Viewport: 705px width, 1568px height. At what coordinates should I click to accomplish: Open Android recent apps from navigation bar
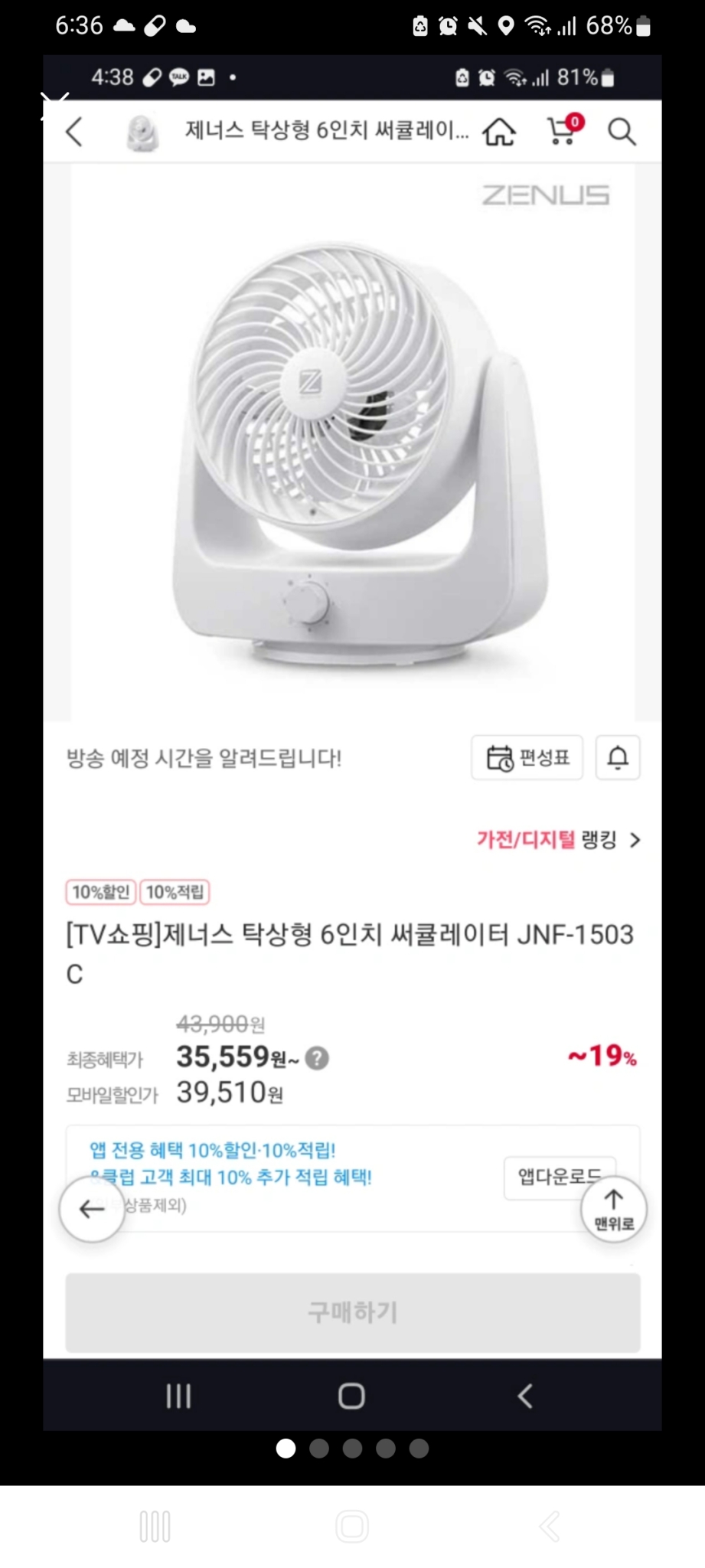click(178, 1396)
